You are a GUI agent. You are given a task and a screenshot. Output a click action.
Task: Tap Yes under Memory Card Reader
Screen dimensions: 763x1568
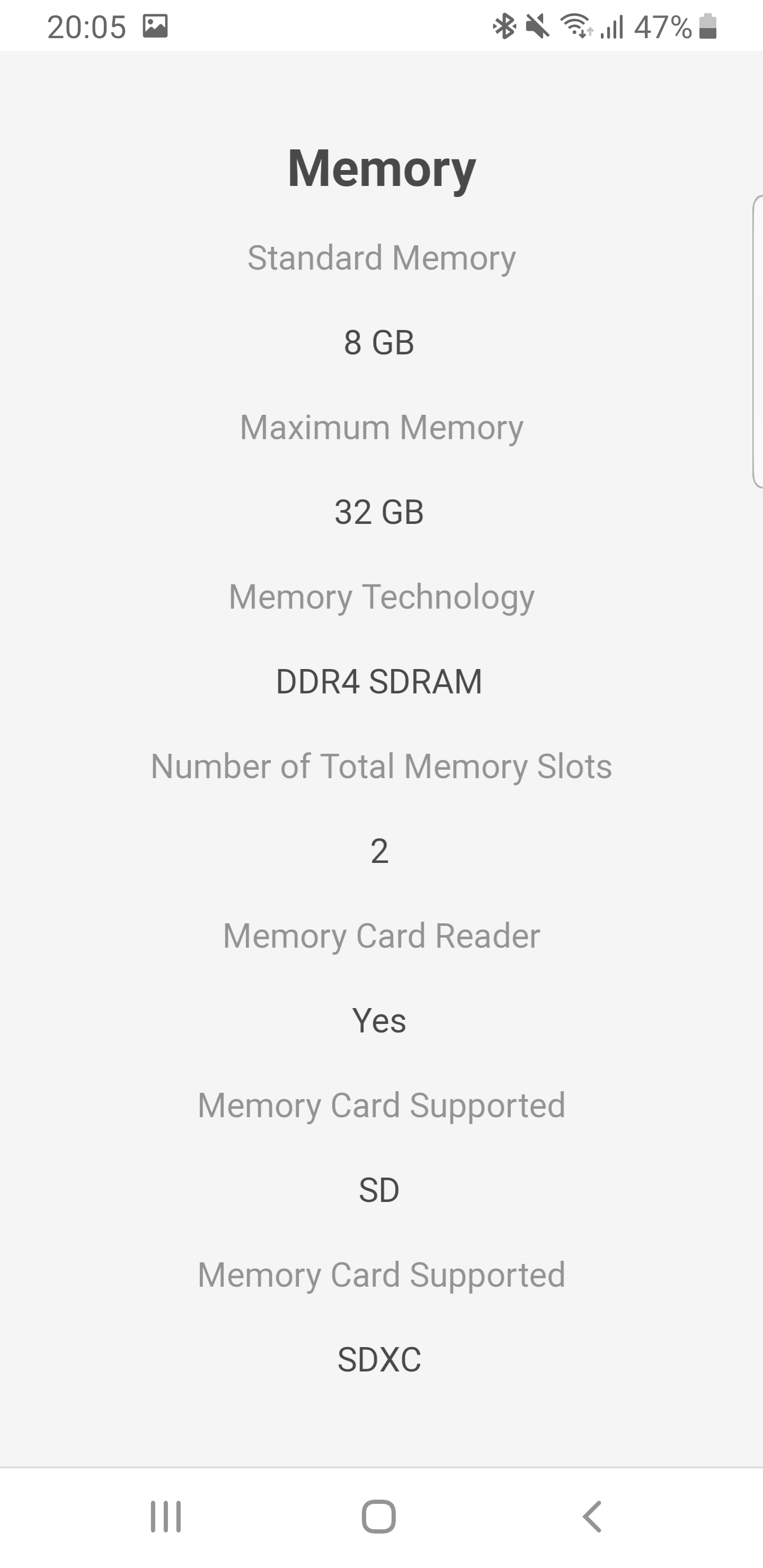380,1021
